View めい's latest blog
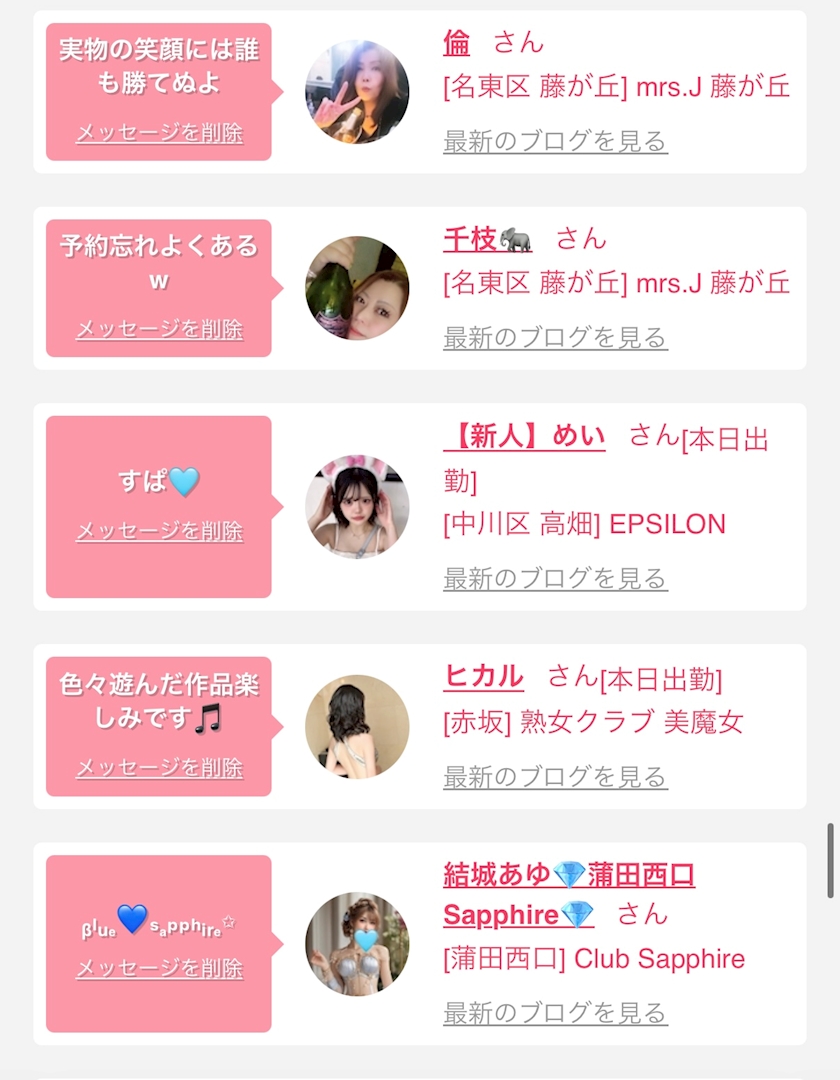This screenshot has height=1080, width=840. coord(555,578)
